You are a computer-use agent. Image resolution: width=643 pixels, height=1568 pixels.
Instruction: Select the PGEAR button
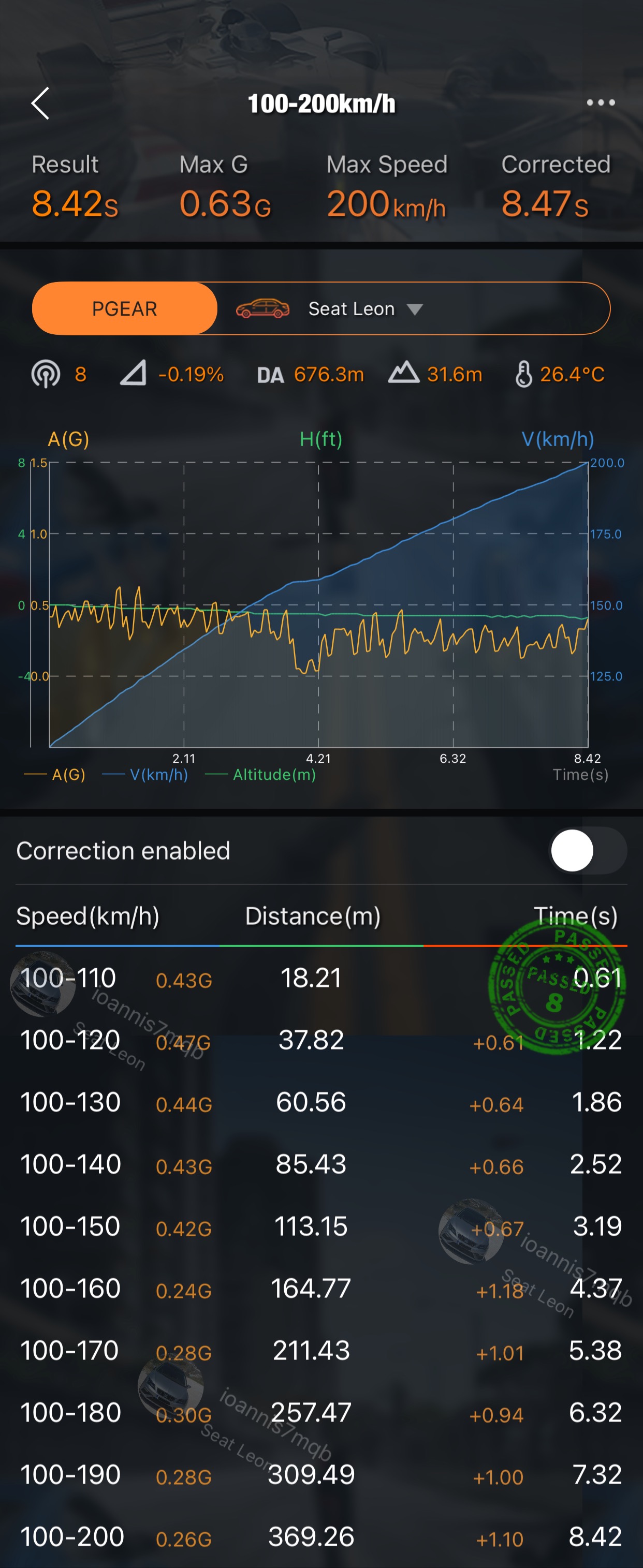[x=125, y=308]
